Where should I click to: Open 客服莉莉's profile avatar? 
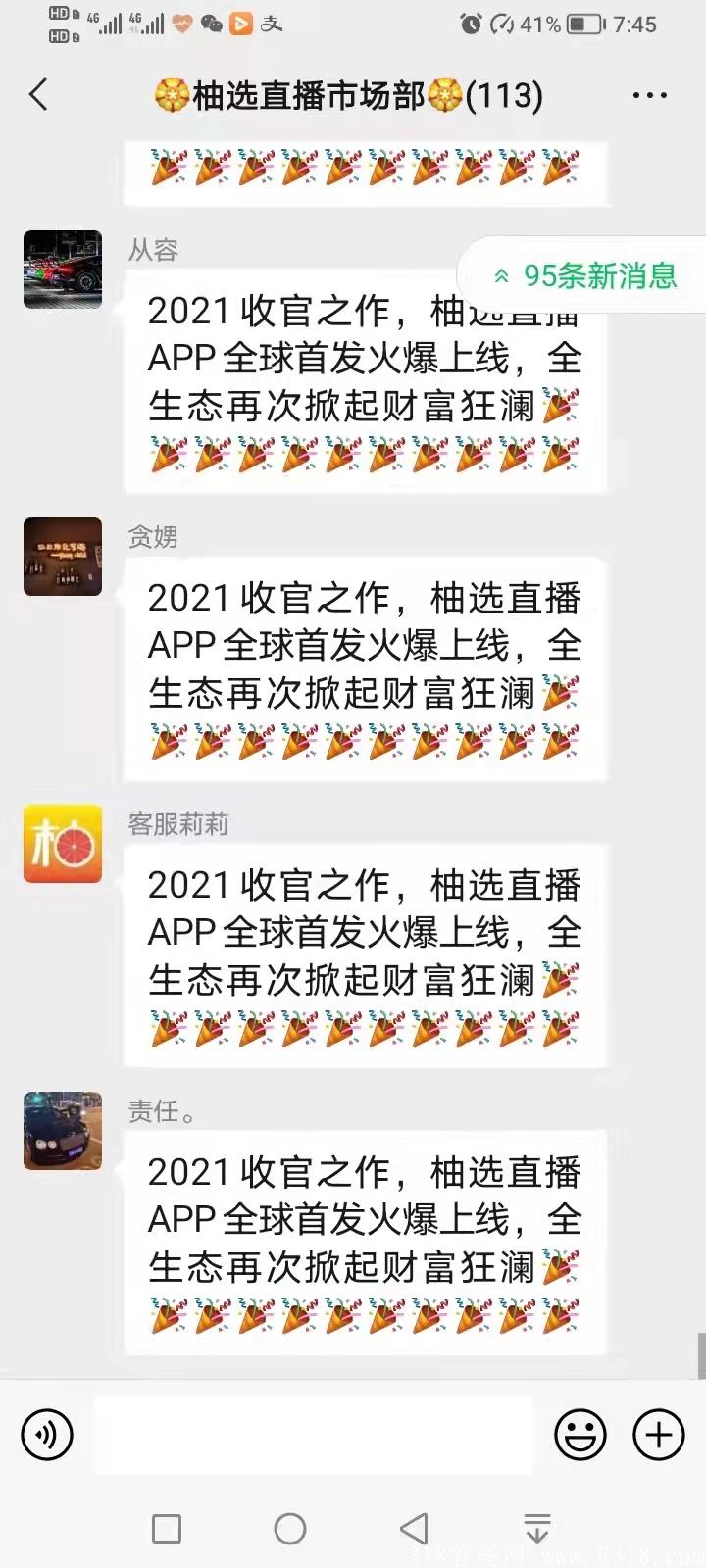(x=63, y=844)
